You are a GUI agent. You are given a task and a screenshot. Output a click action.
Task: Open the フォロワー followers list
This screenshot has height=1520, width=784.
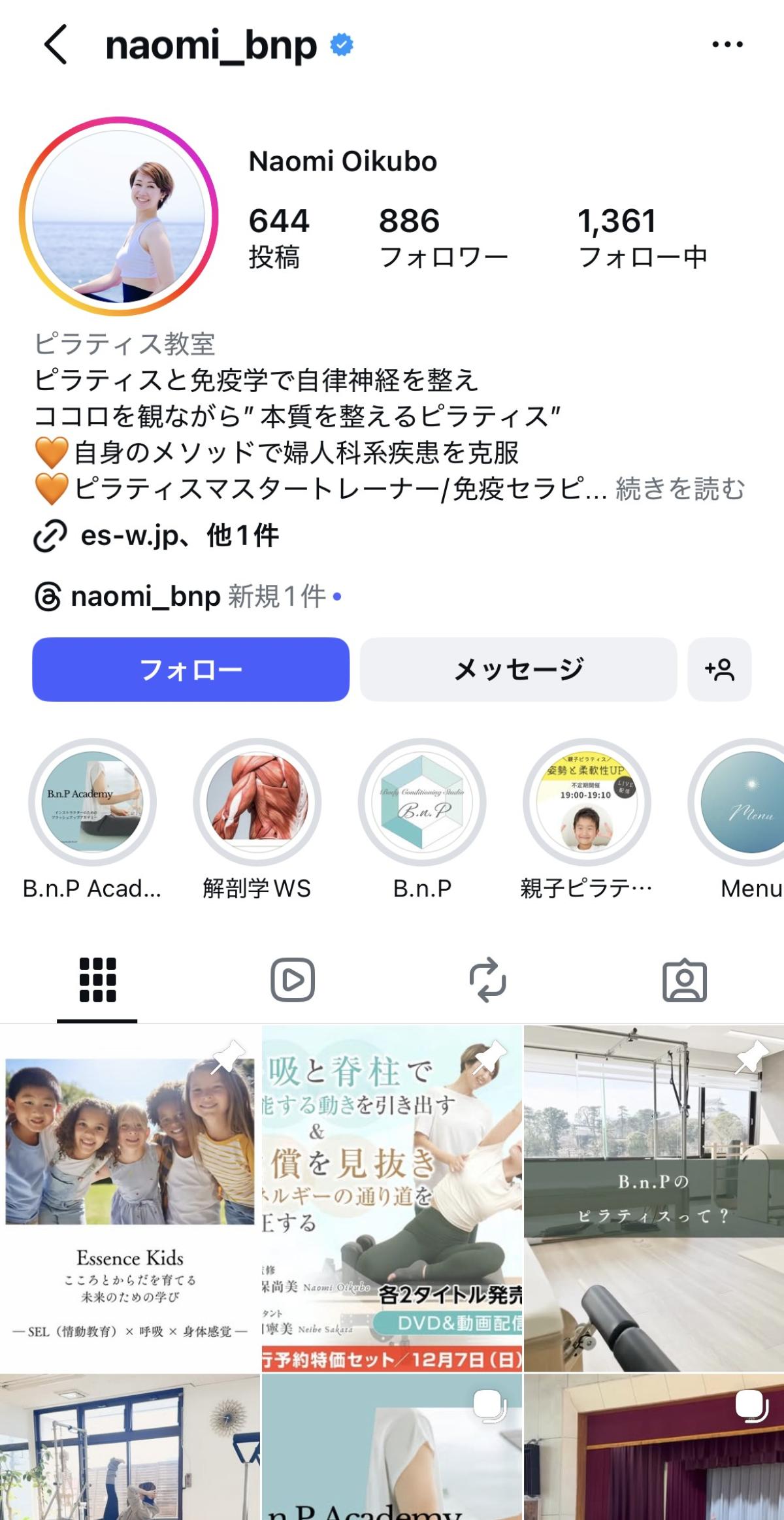443,238
